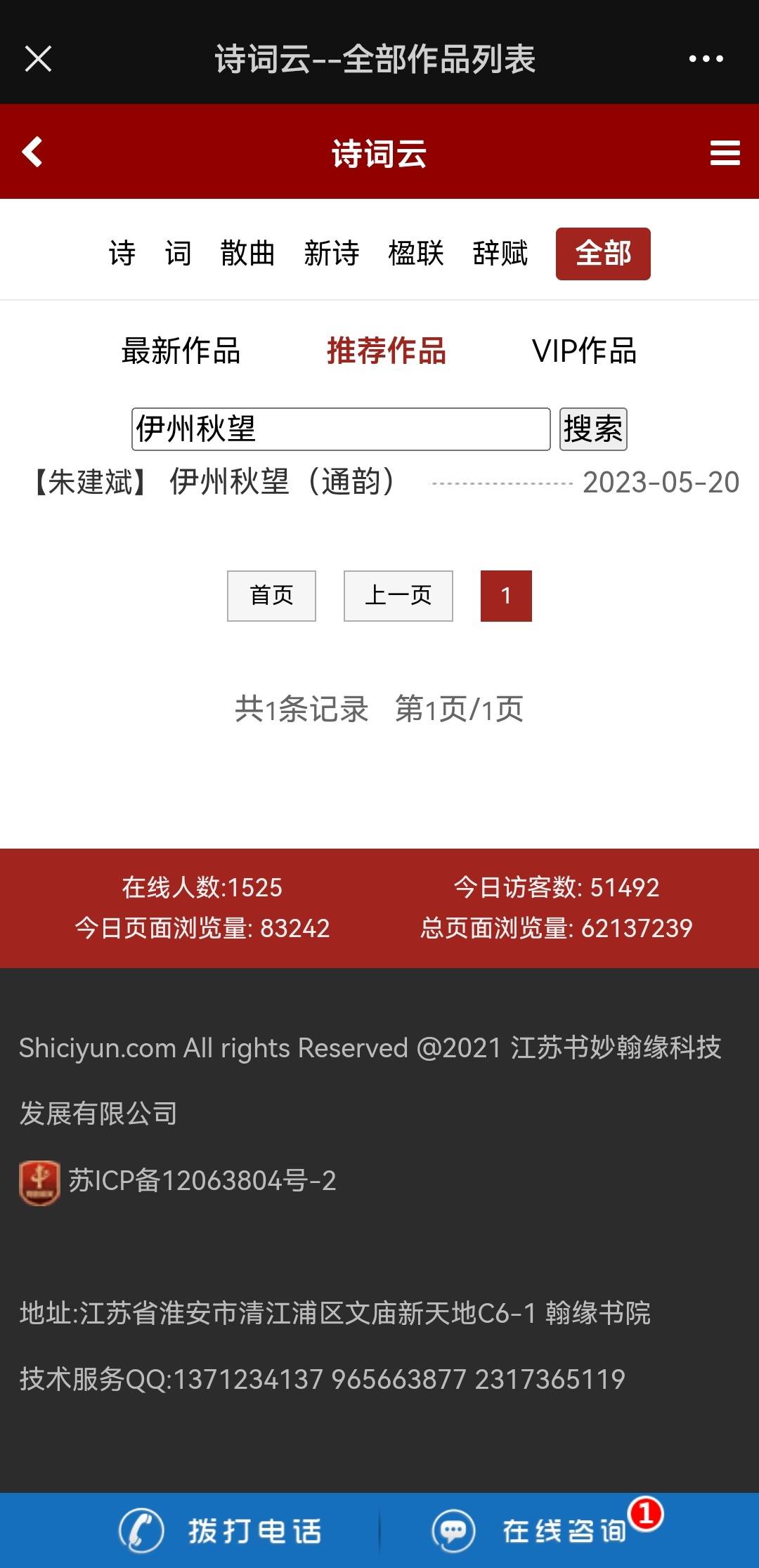Switch to 推荐作品 tab

(387, 351)
